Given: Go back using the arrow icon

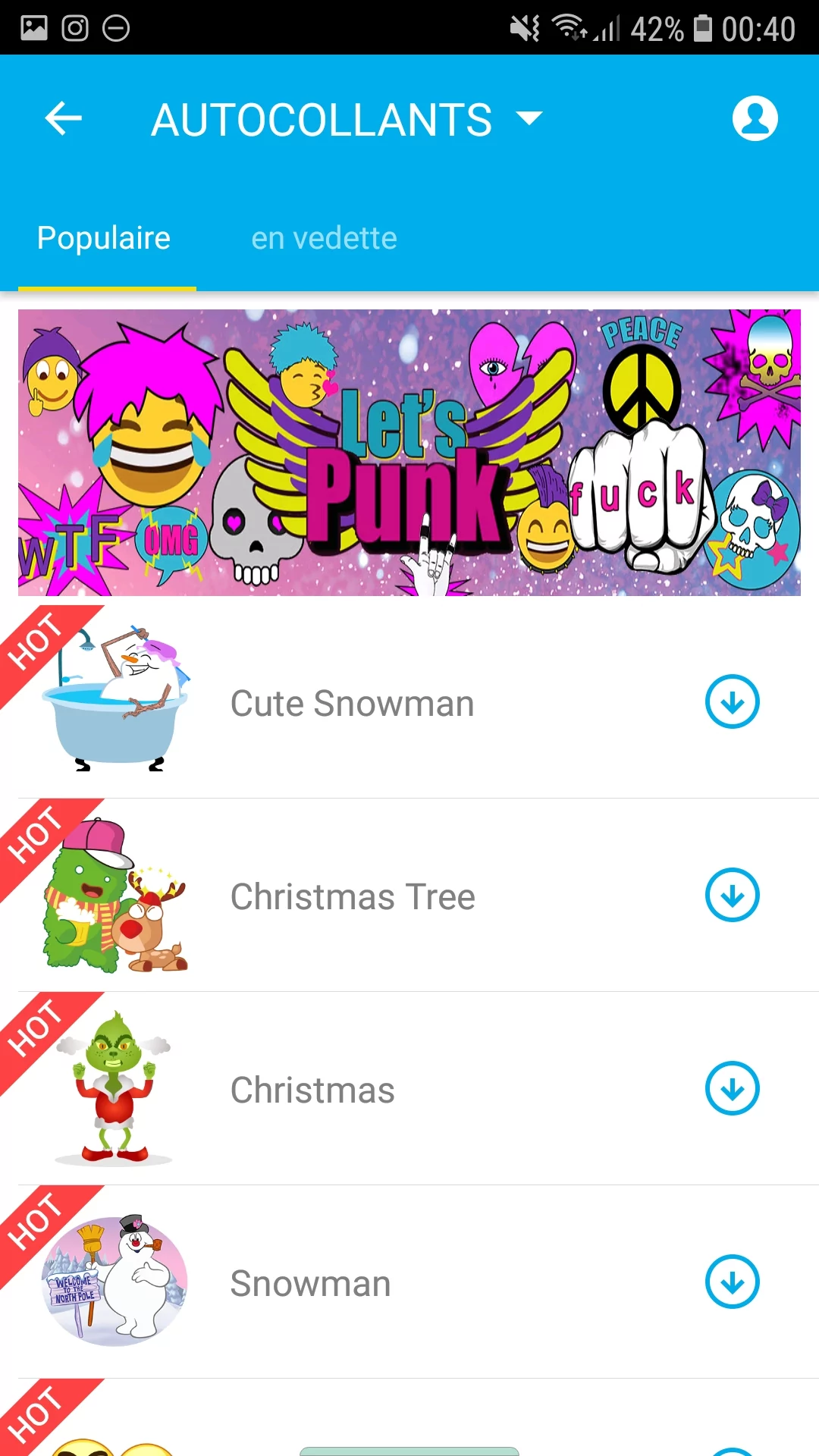Looking at the screenshot, I should (x=64, y=119).
